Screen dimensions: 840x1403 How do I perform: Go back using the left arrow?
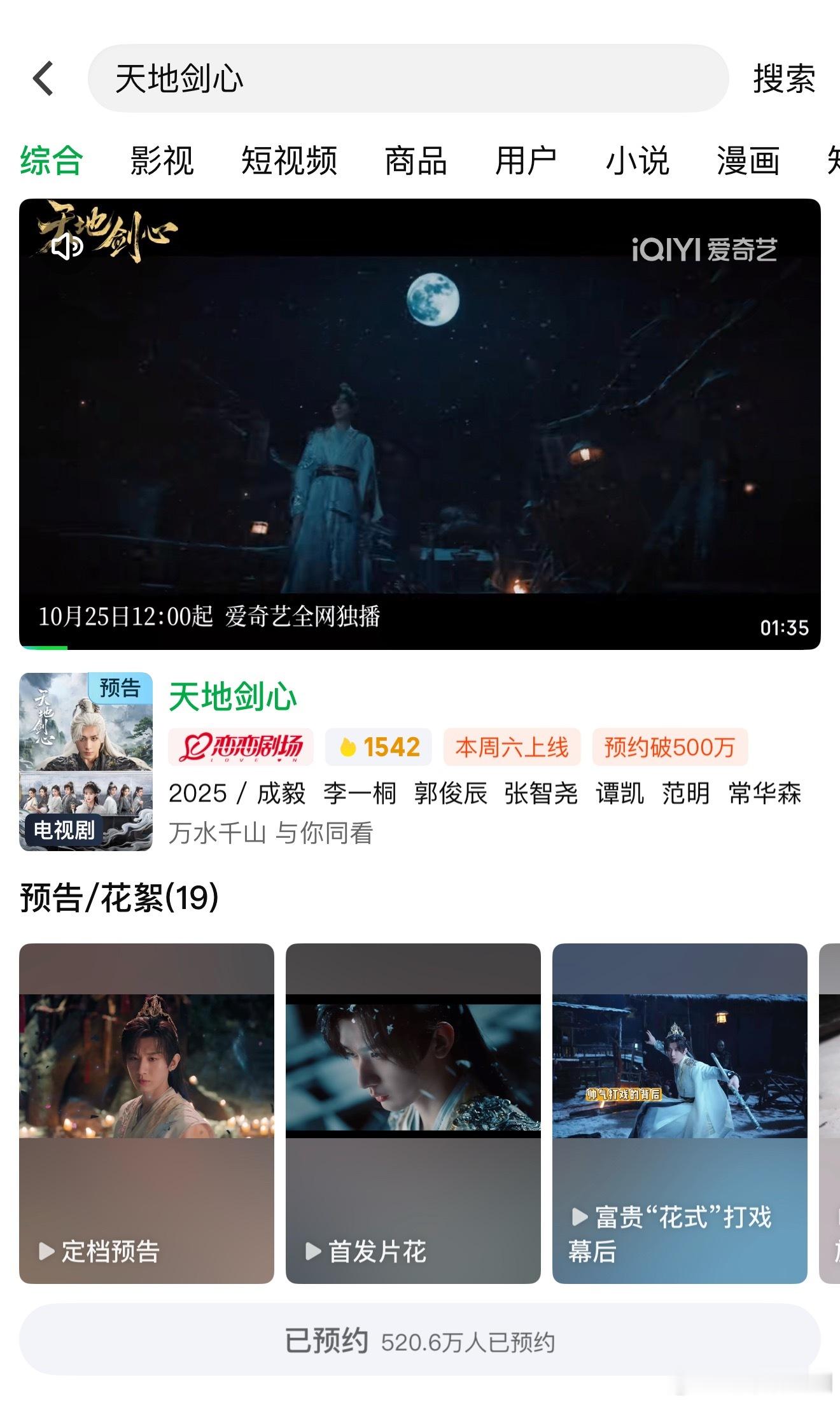pyautogui.click(x=43, y=79)
